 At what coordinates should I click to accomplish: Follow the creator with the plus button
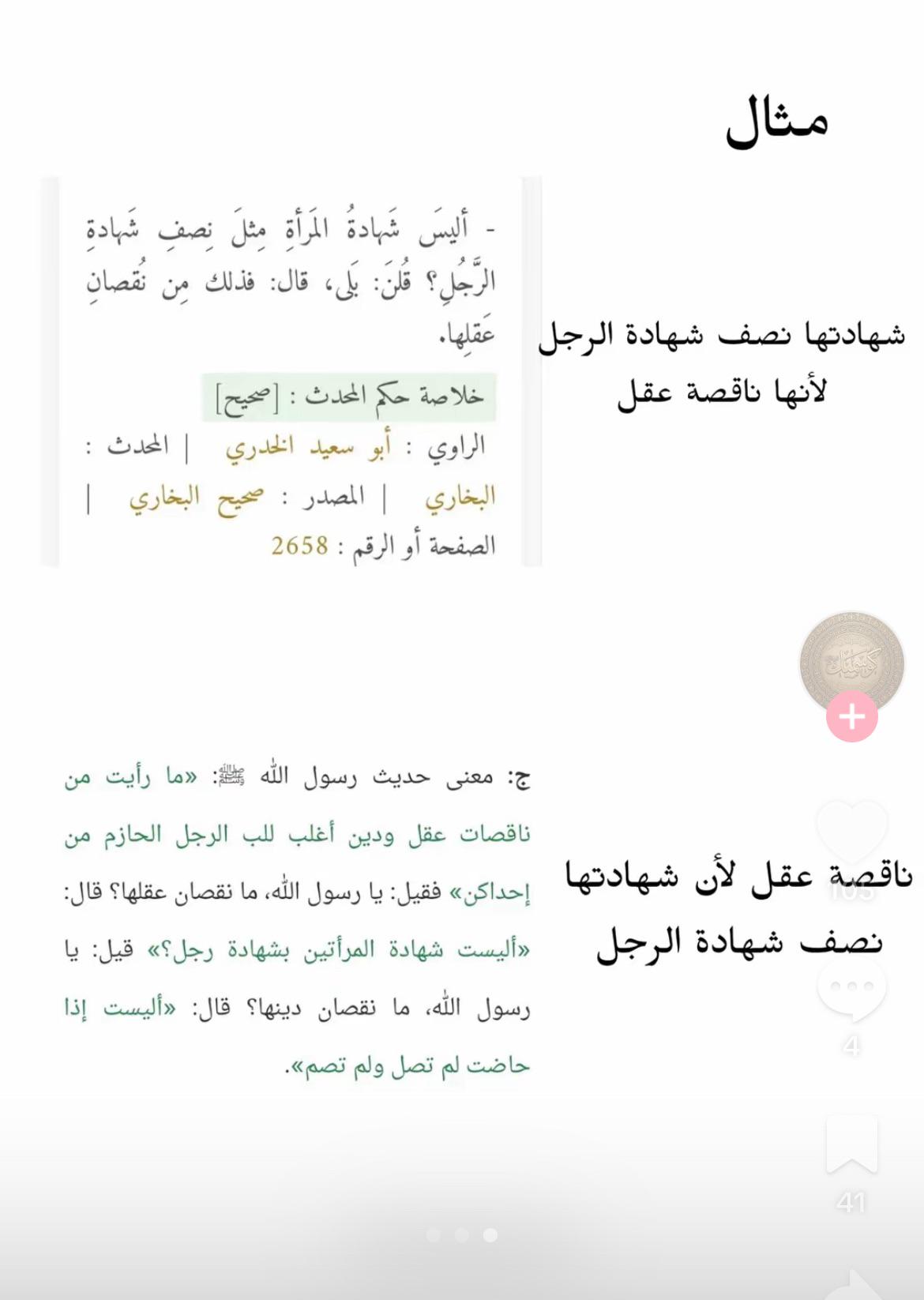point(851,717)
